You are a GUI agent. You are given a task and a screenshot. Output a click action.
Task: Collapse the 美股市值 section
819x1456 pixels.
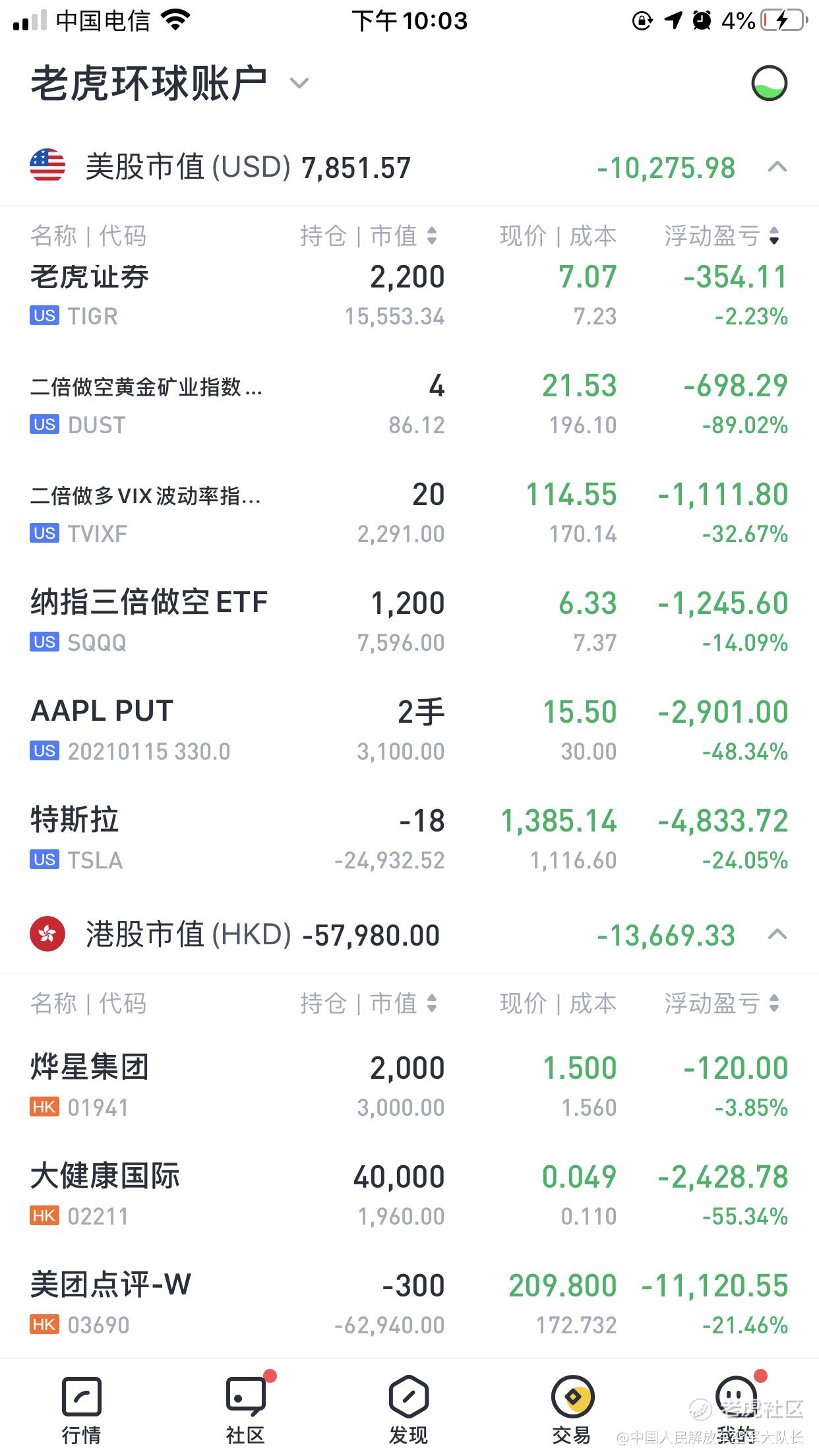tap(777, 167)
